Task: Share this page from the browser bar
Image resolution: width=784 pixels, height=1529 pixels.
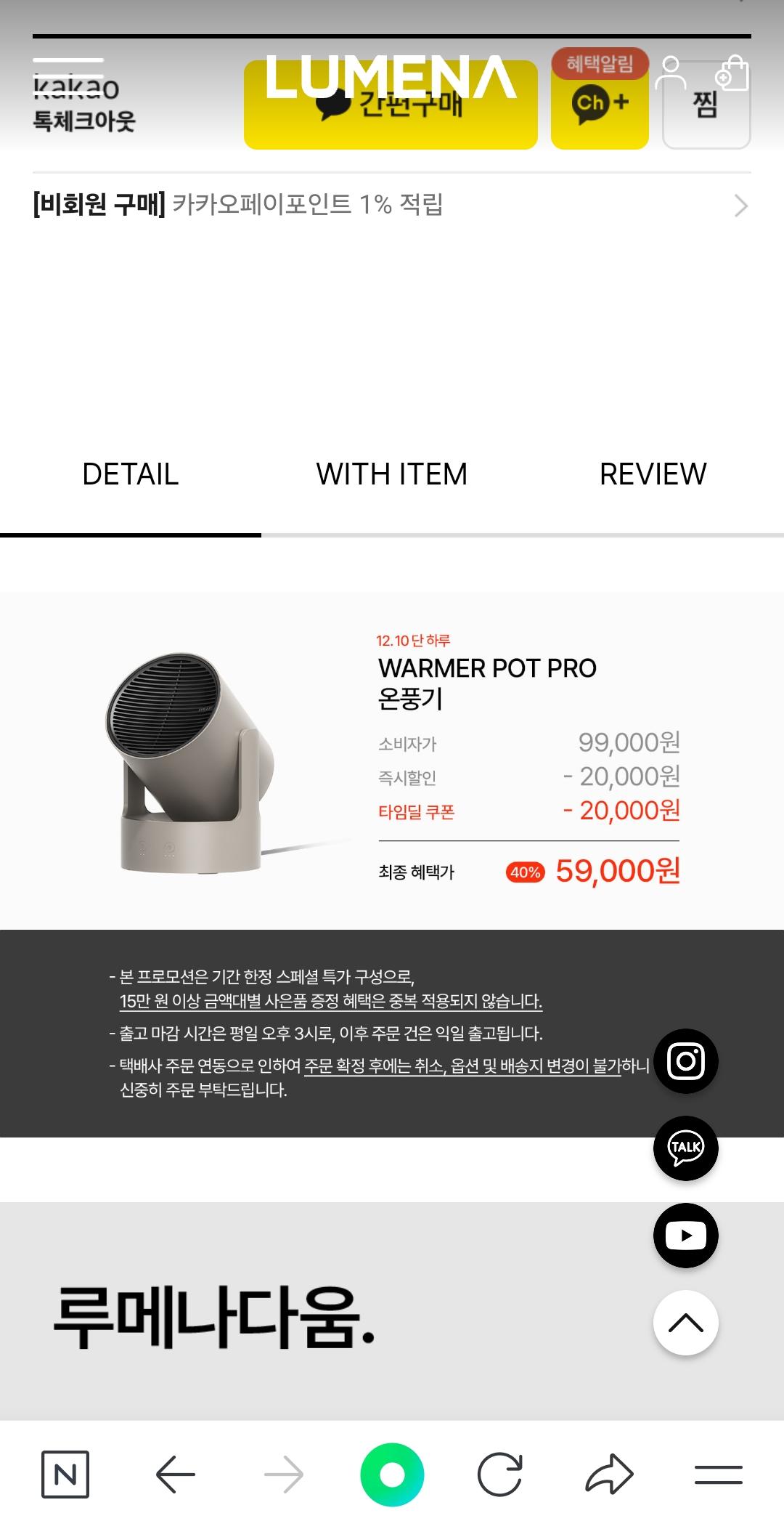Action: point(609,1475)
